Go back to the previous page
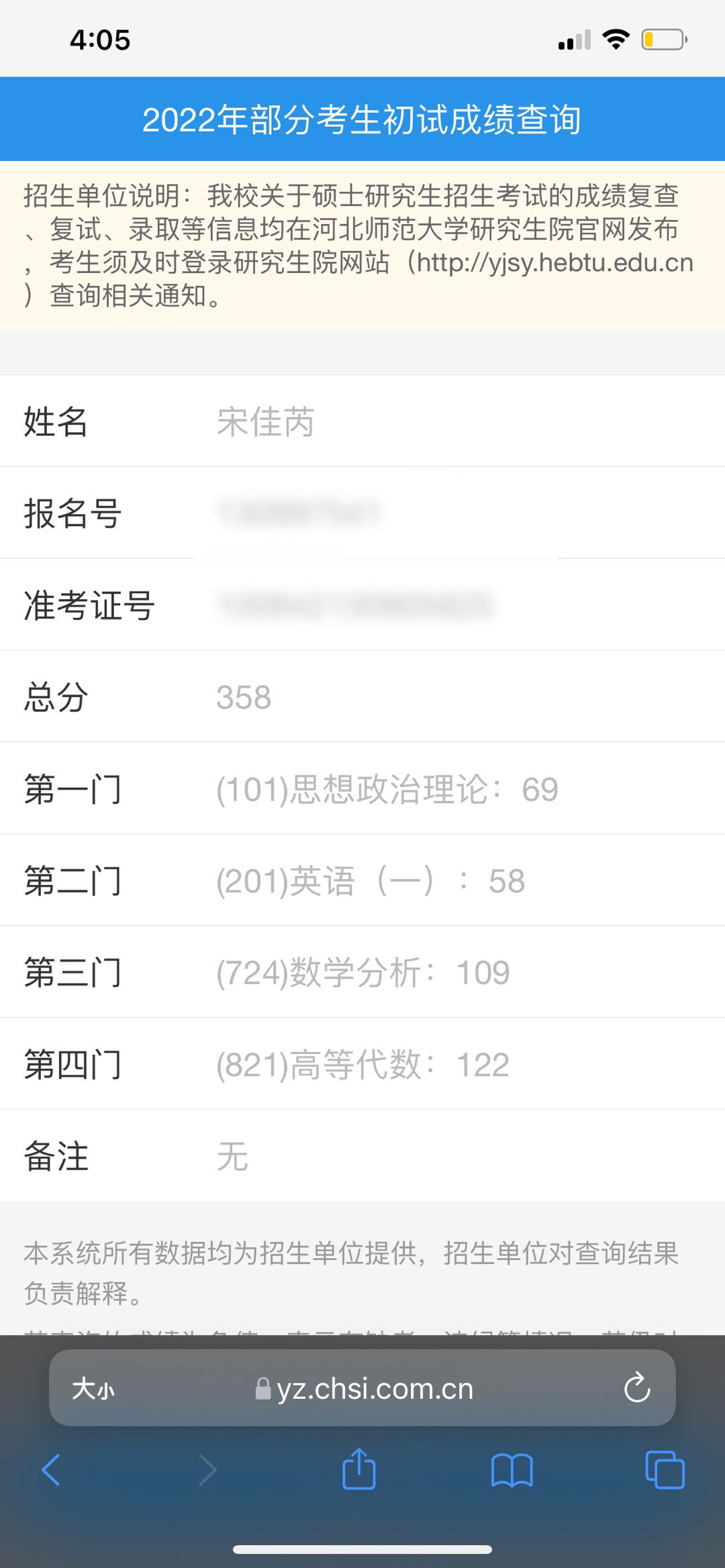This screenshot has width=725, height=1568. (x=52, y=1470)
